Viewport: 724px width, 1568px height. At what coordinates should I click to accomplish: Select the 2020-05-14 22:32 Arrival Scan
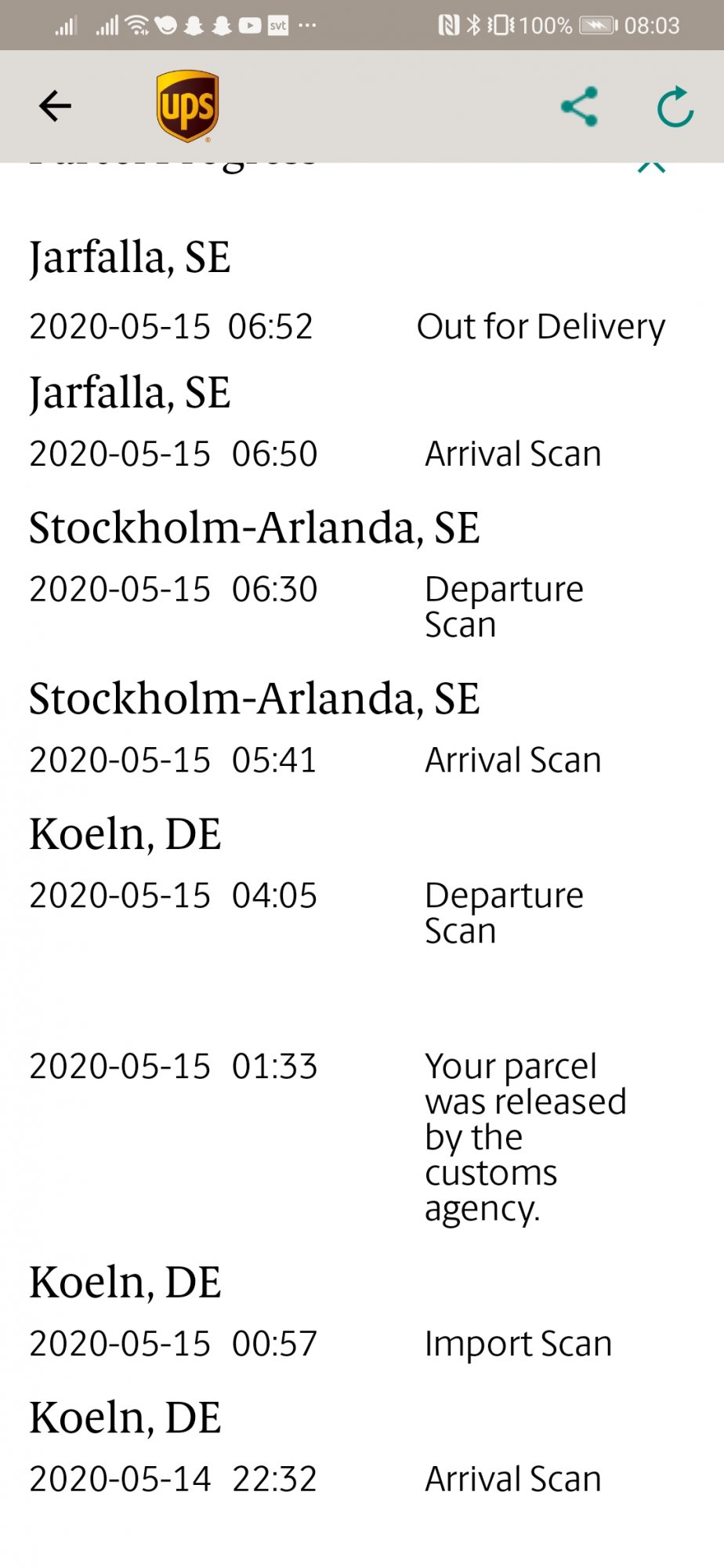click(512, 1478)
